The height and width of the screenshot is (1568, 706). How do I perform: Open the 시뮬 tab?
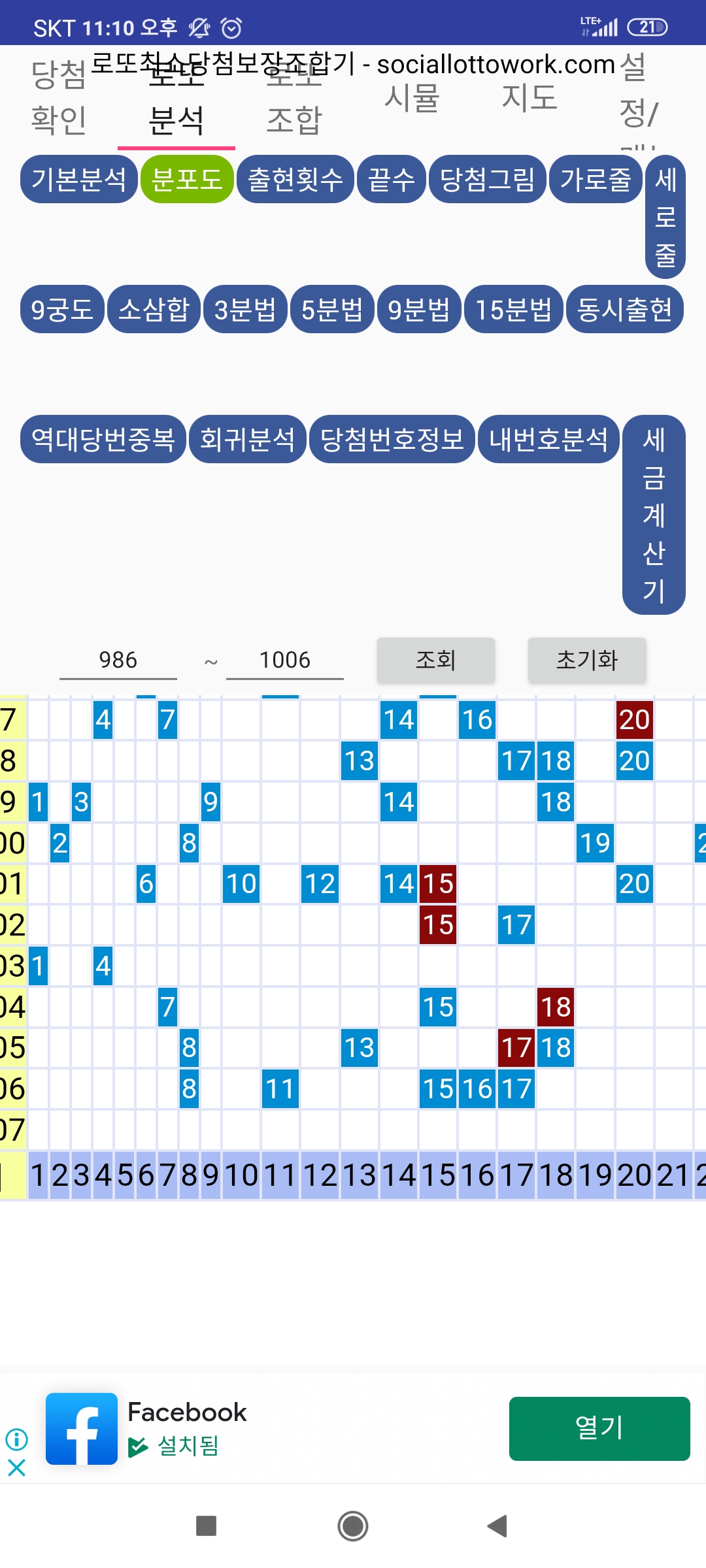click(x=412, y=98)
